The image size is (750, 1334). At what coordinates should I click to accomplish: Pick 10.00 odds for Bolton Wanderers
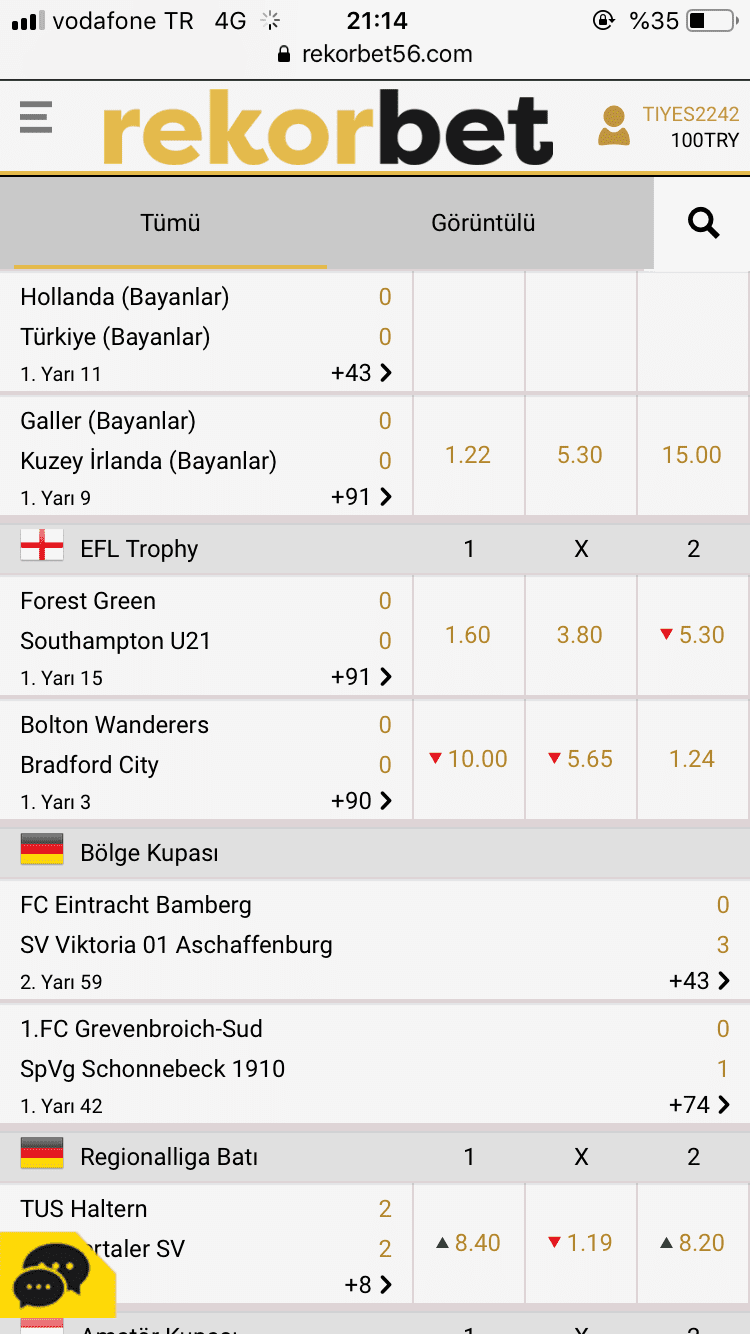[x=468, y=759]
